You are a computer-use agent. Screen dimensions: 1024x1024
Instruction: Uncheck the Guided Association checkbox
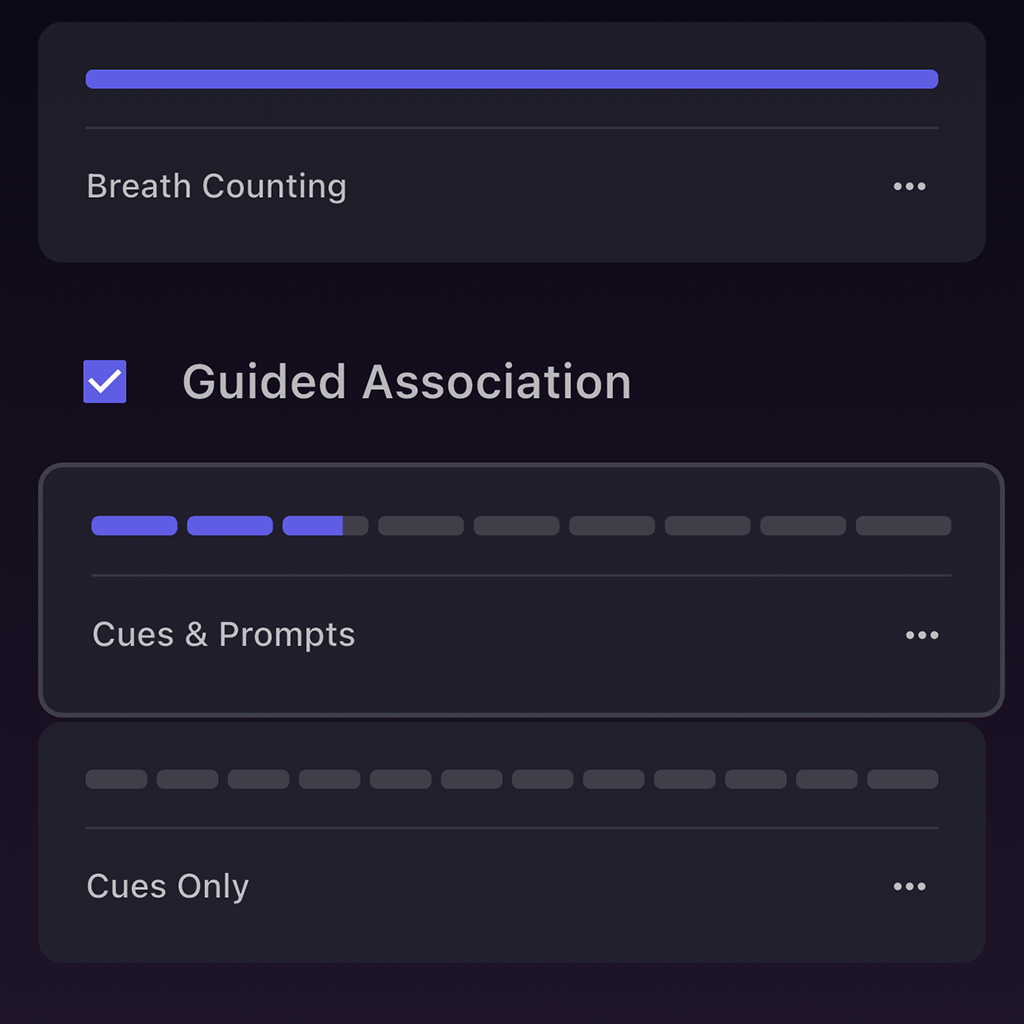tap(105, 382)
